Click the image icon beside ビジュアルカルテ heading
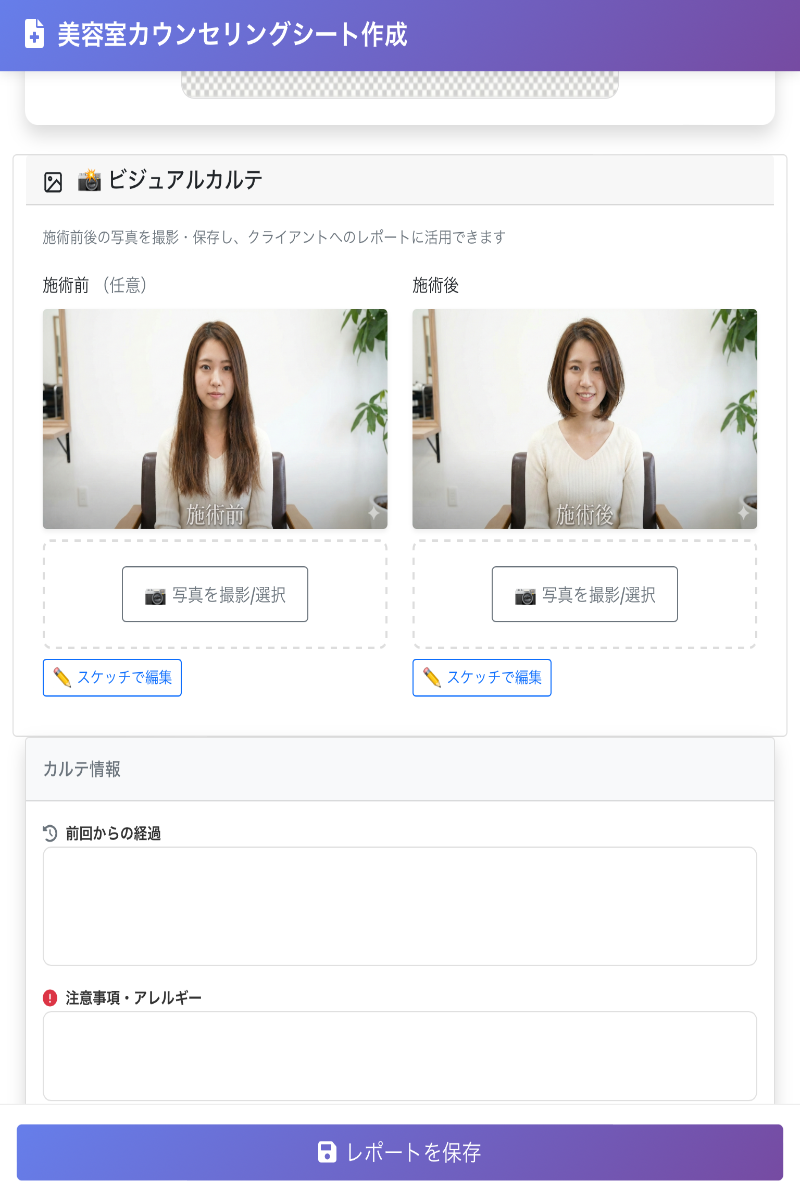This screenshot has height=1200, width=800. [x=53, y=181]
